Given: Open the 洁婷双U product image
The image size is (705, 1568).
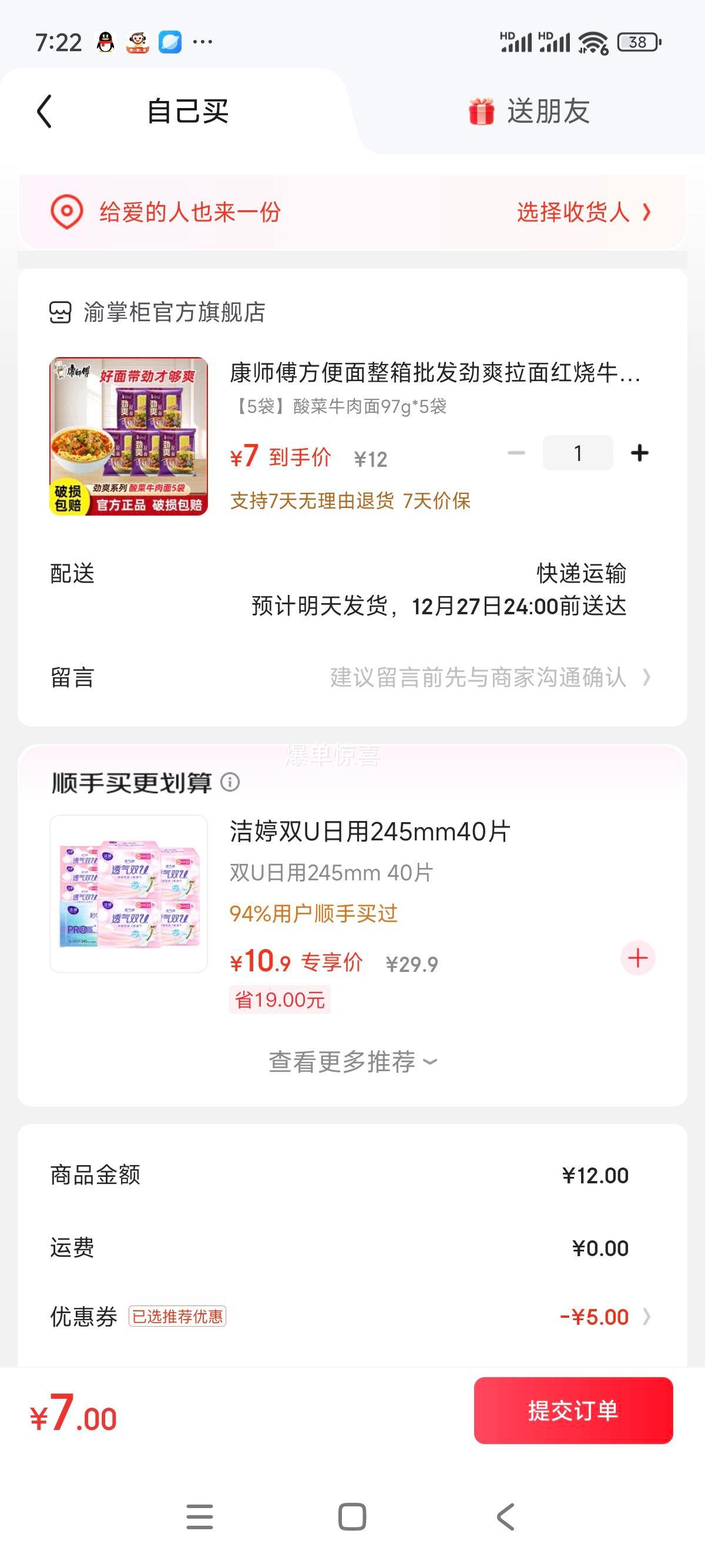Looking at the screenshot, I should click(129, 894).
